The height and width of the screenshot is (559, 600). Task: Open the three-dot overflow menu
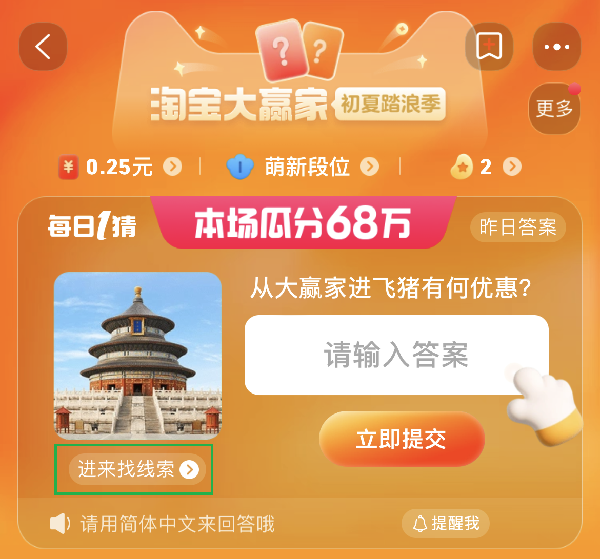[556, 47]
